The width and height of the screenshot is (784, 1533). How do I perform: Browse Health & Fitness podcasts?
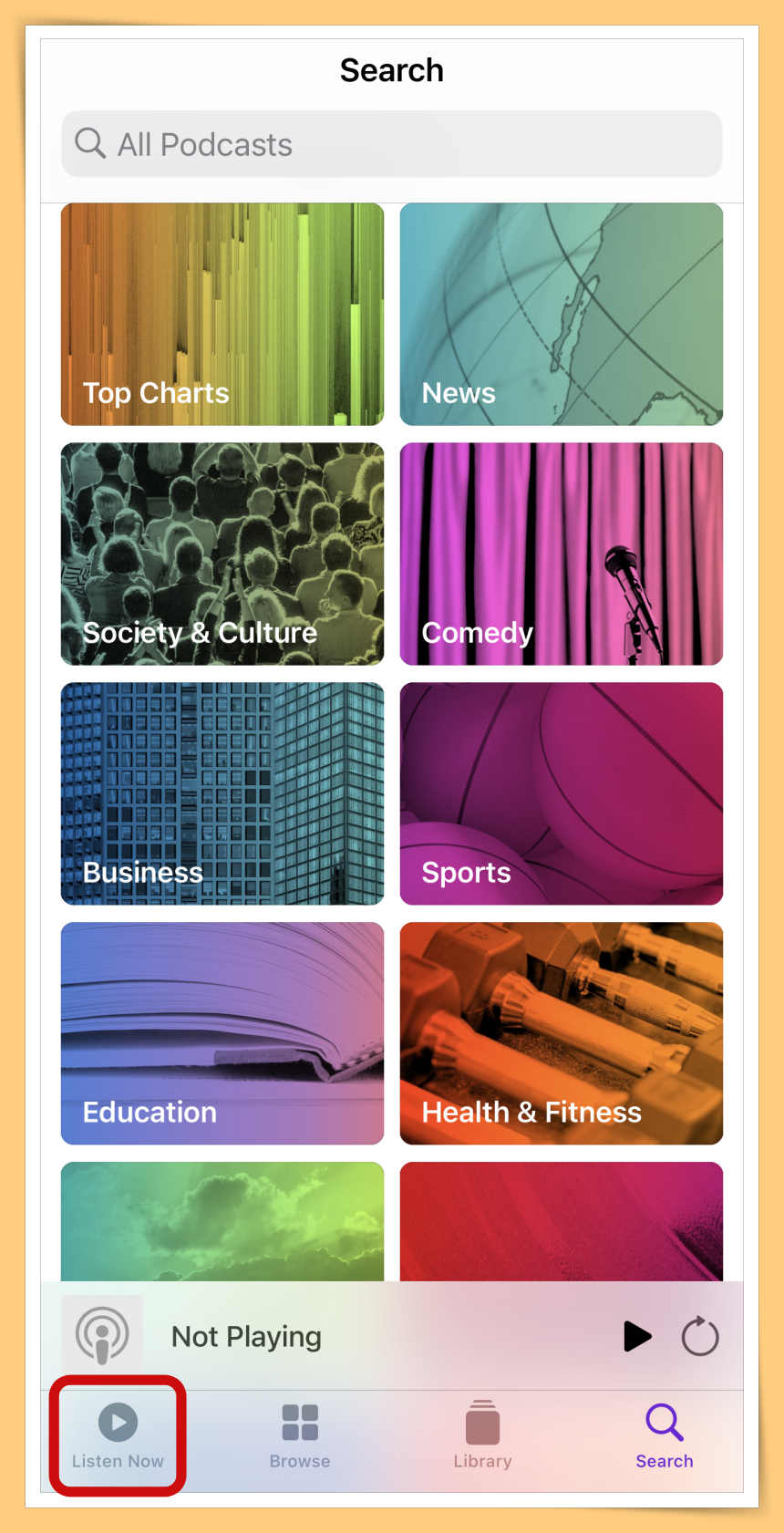click(x=561, y=1033)
